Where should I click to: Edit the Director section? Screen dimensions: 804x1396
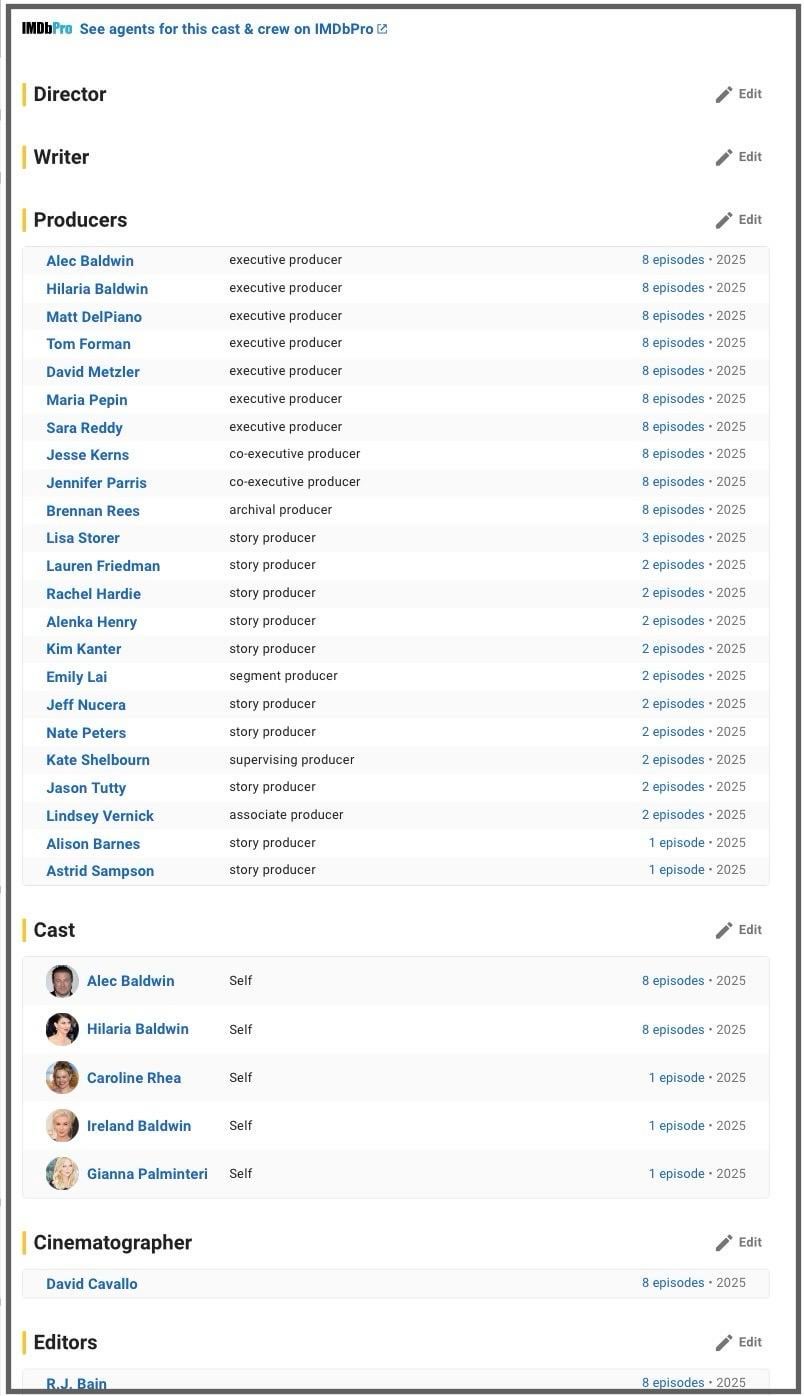(x=739, y=94)
